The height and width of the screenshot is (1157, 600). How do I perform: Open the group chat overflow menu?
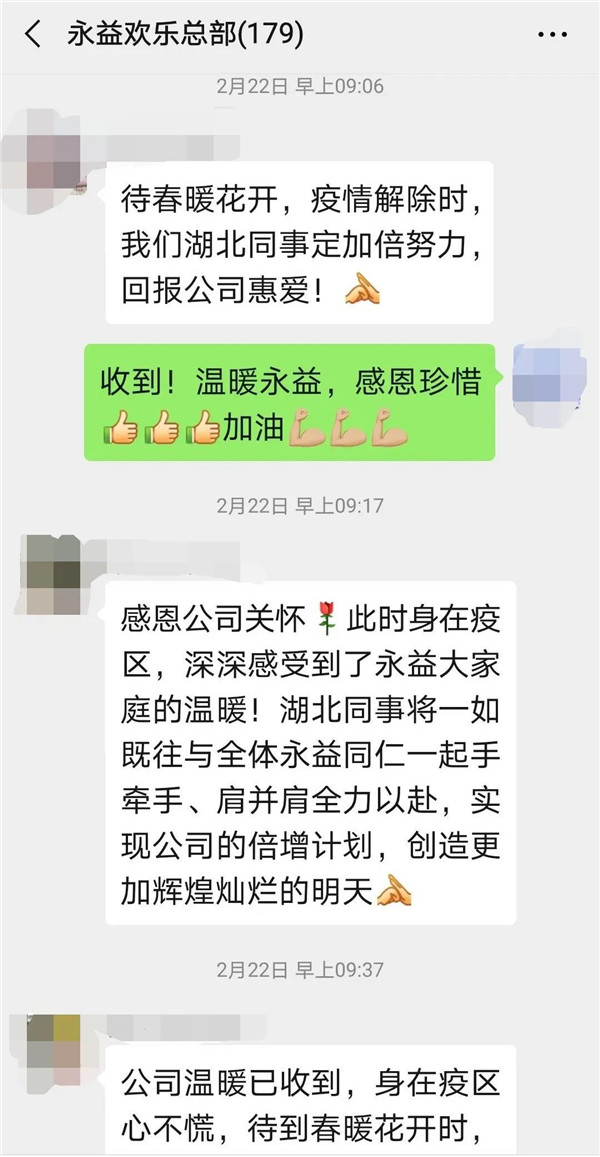pyautogui.click(x=552, y=35)
